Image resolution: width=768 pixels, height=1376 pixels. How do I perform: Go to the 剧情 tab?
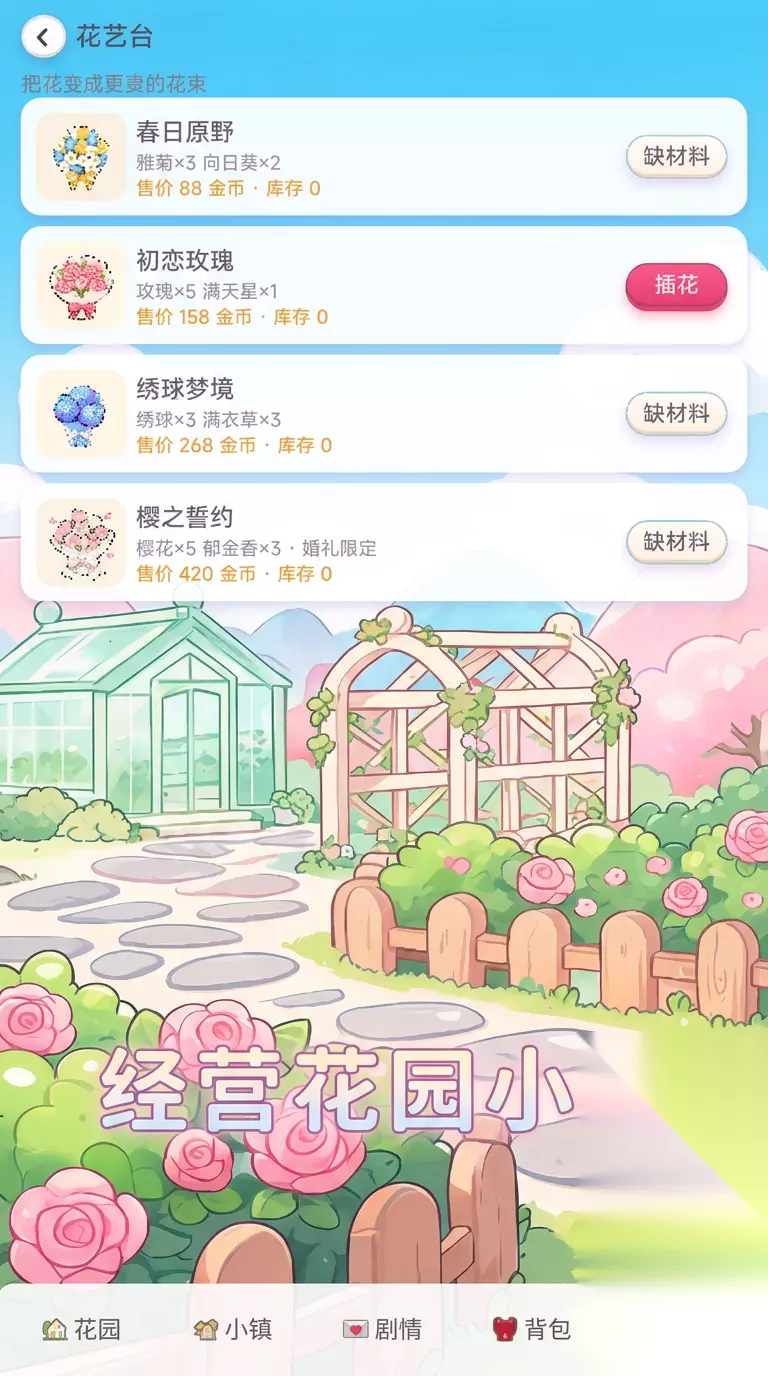[383, 1329]
